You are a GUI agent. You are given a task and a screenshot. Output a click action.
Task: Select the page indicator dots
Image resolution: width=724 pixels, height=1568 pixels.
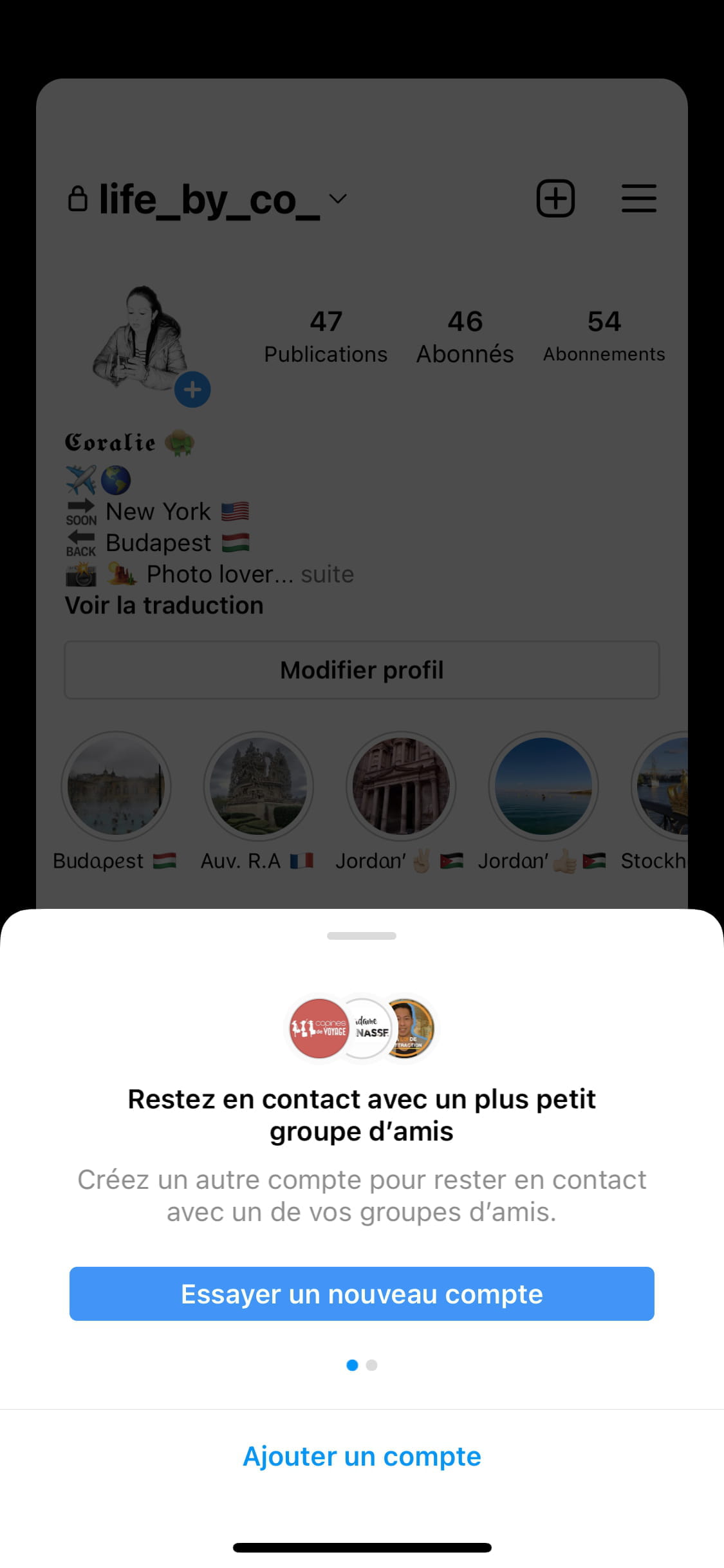point(362,1365)
